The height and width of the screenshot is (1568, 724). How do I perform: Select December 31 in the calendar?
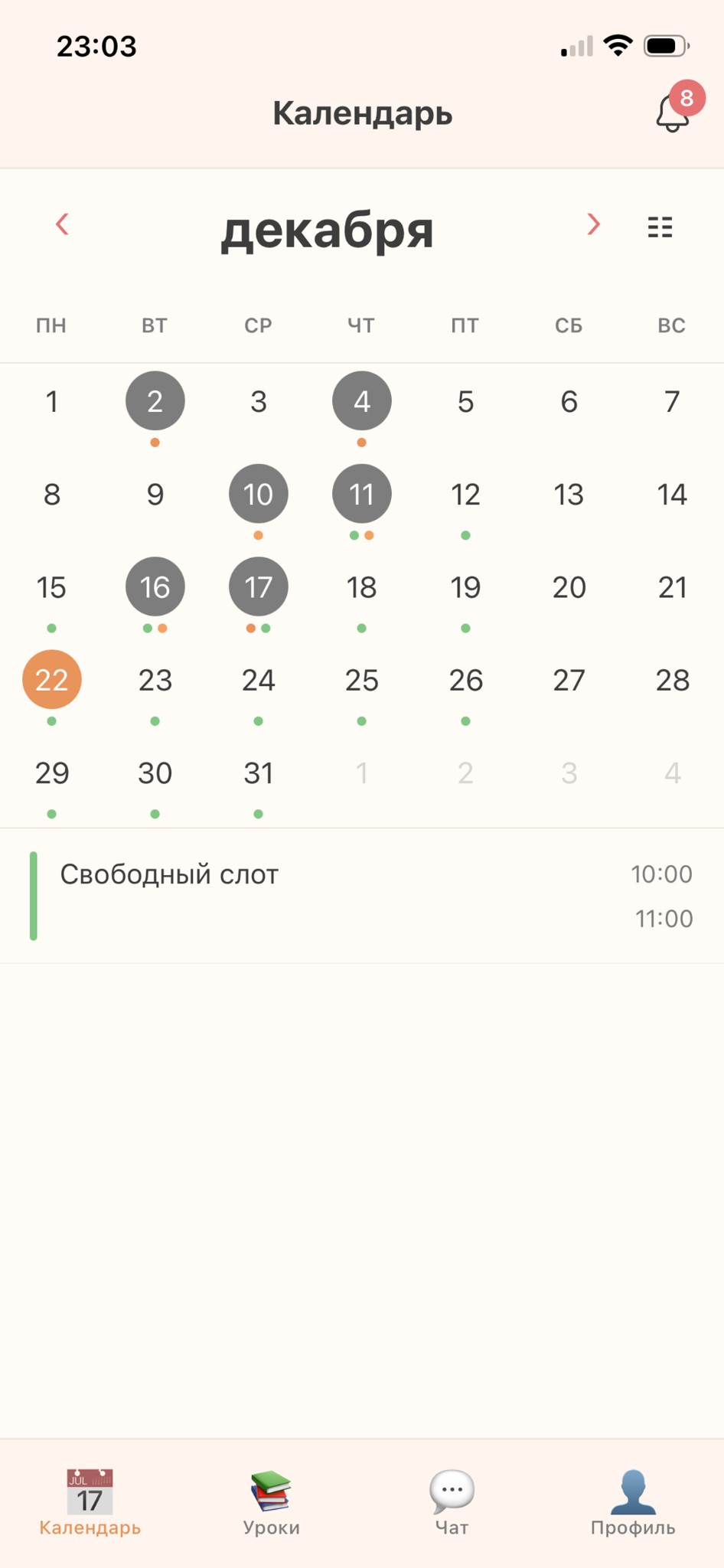(259, 773)
